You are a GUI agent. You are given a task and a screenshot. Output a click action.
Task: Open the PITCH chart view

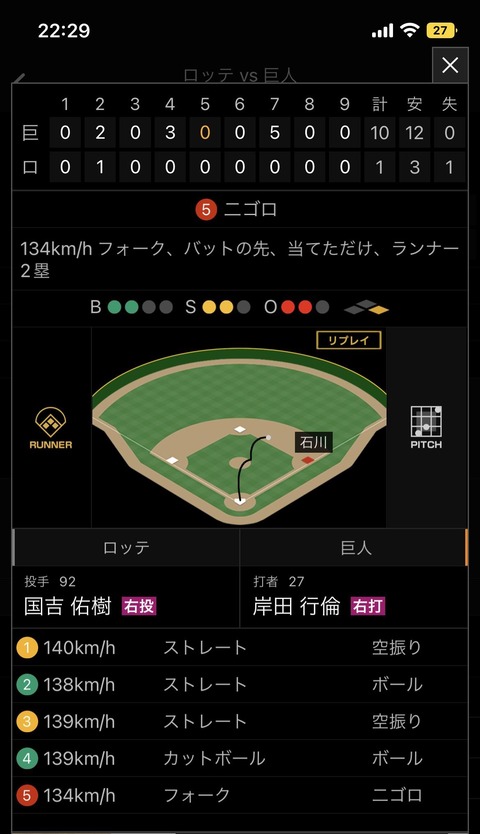(426, 427)
